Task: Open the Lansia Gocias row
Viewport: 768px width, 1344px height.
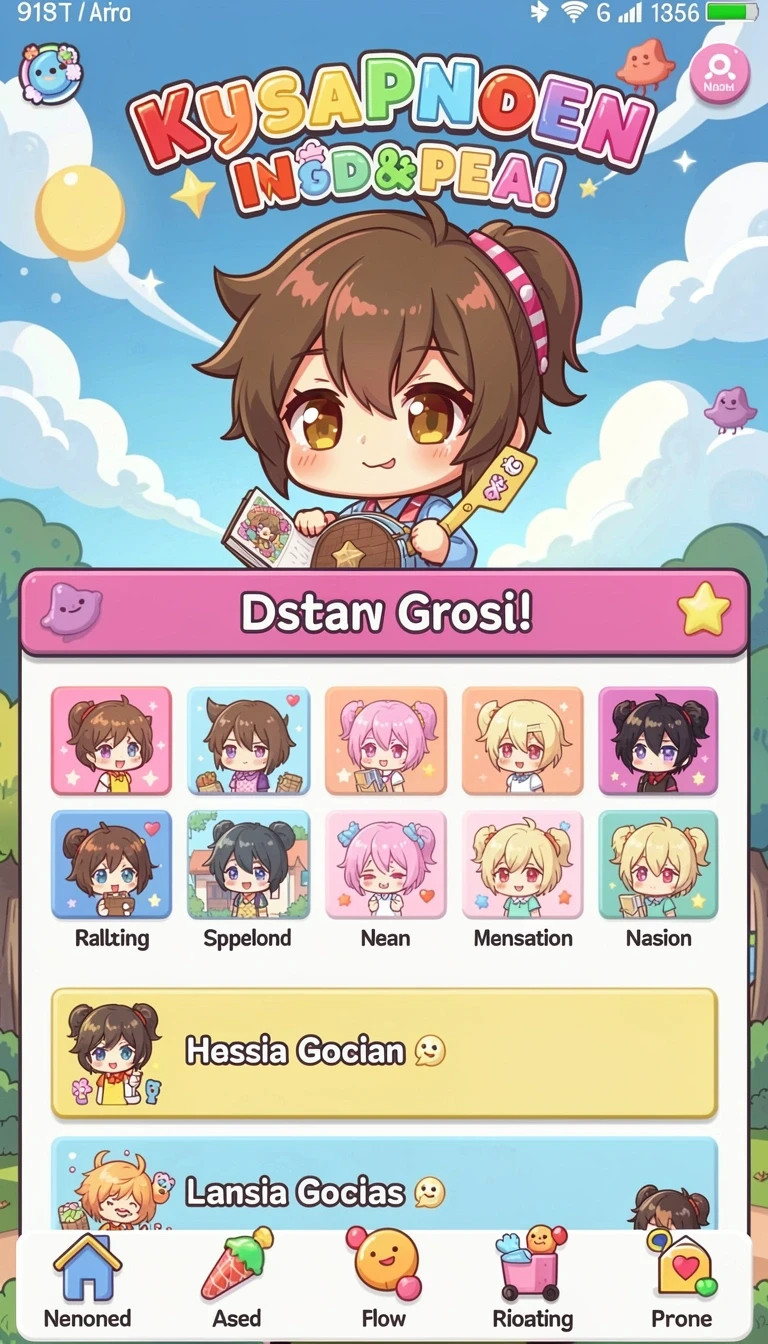Action: 384,1184
